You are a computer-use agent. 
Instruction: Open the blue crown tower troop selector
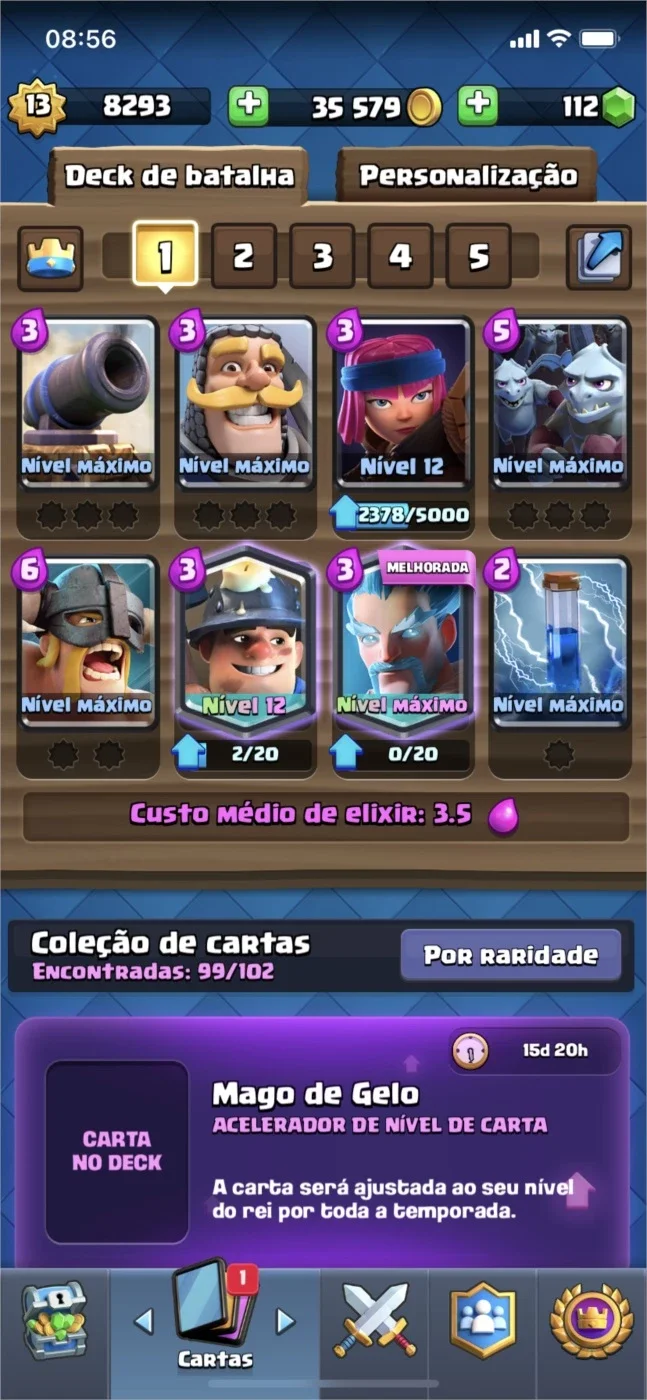pyautogui.click(x=50, y=258)
